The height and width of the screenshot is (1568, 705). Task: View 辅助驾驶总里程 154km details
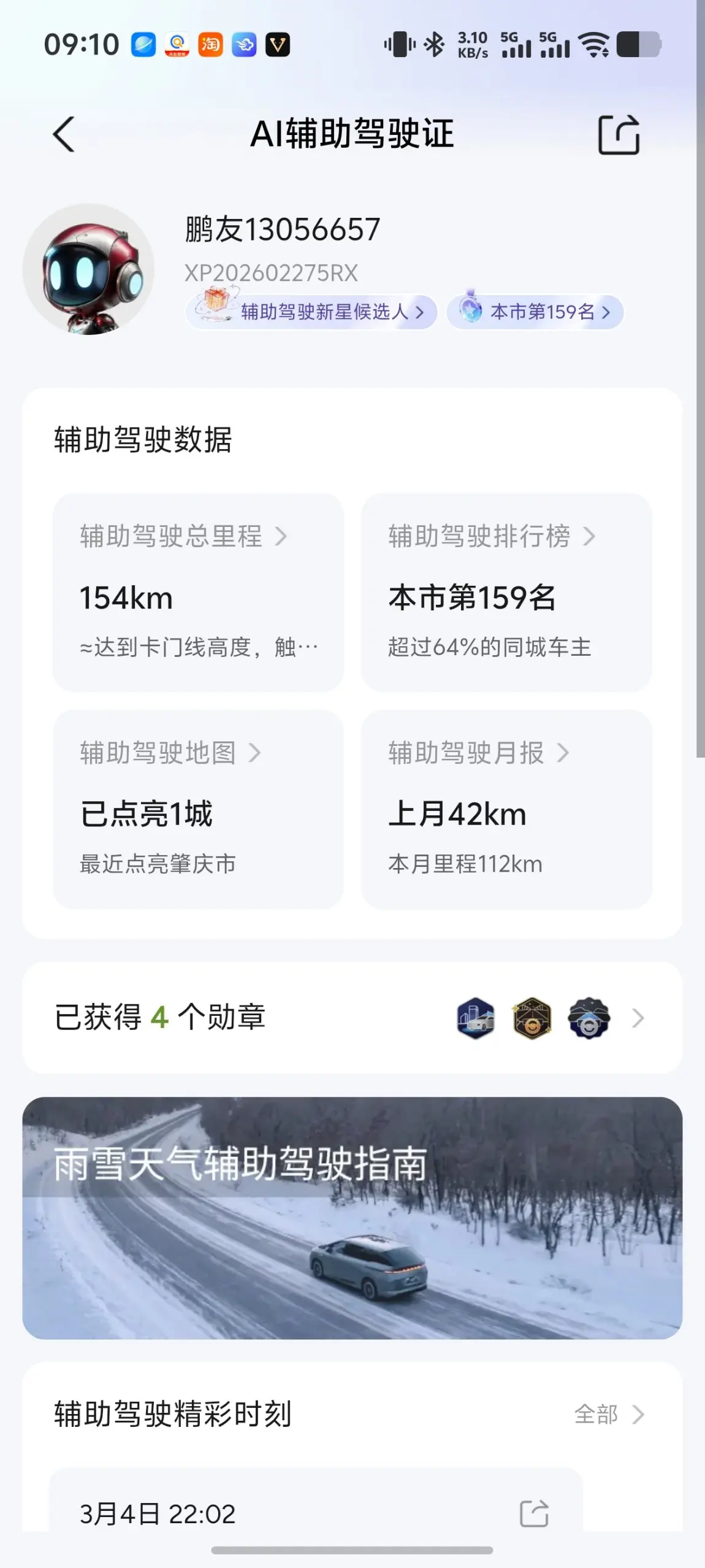click(198, 592)
